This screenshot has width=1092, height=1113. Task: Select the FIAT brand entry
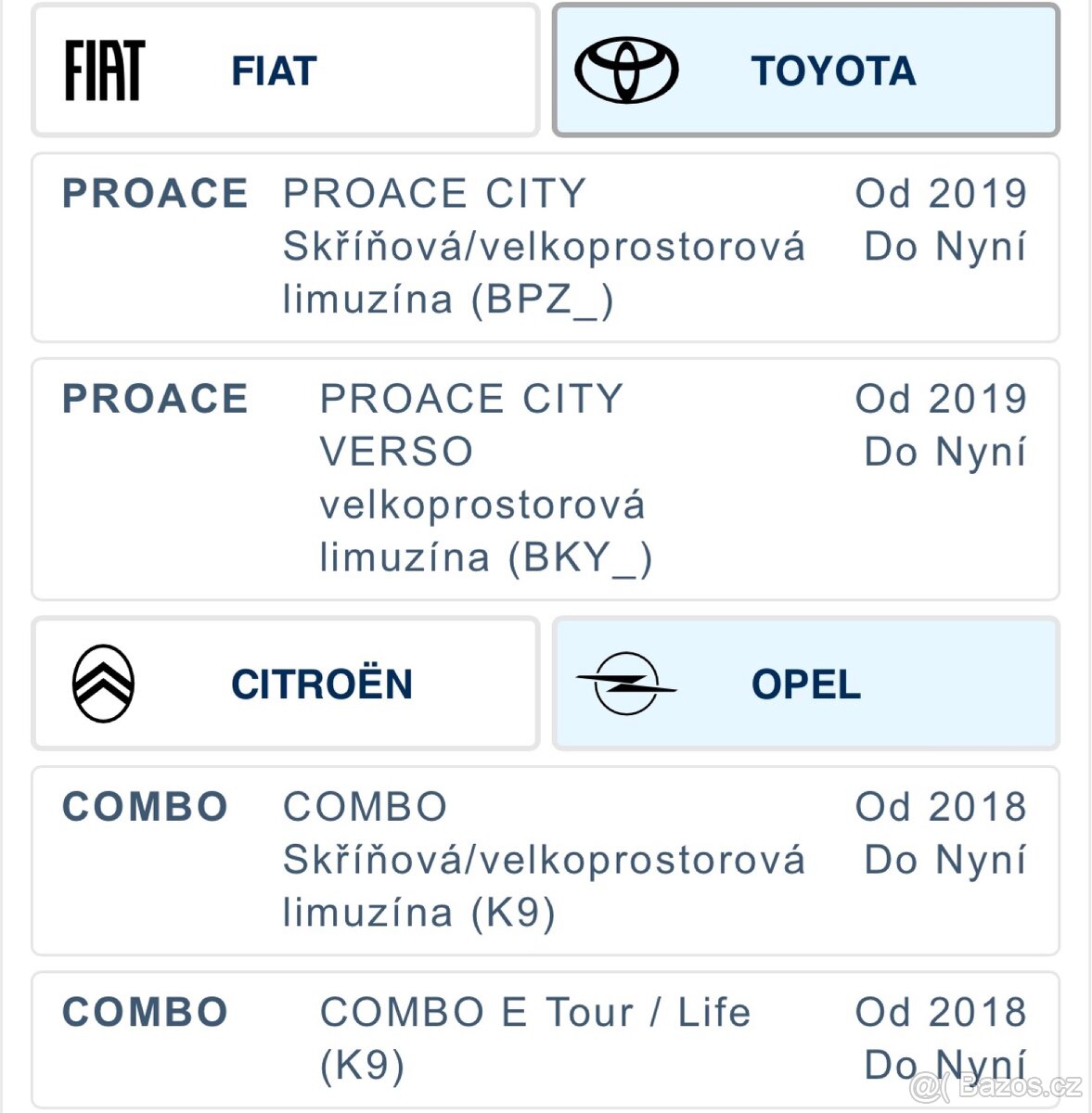point(283,70)
